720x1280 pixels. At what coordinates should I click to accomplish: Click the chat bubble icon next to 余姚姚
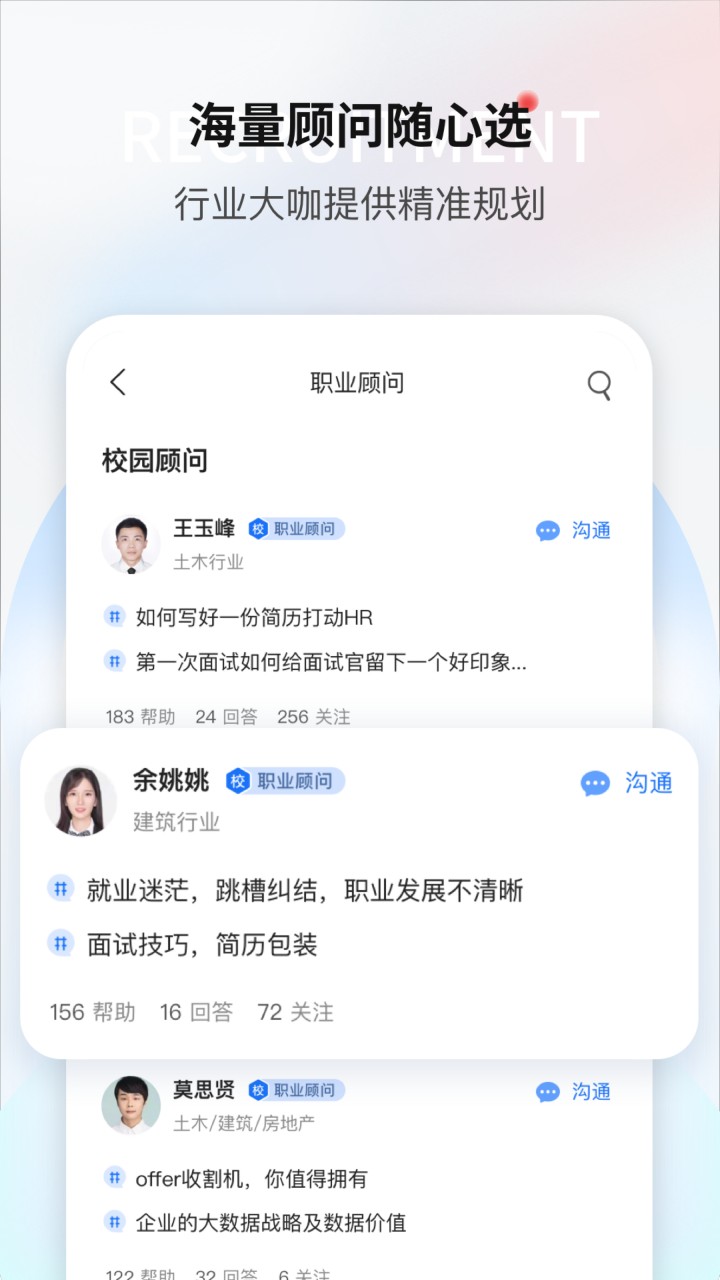[x=595, y=784]
